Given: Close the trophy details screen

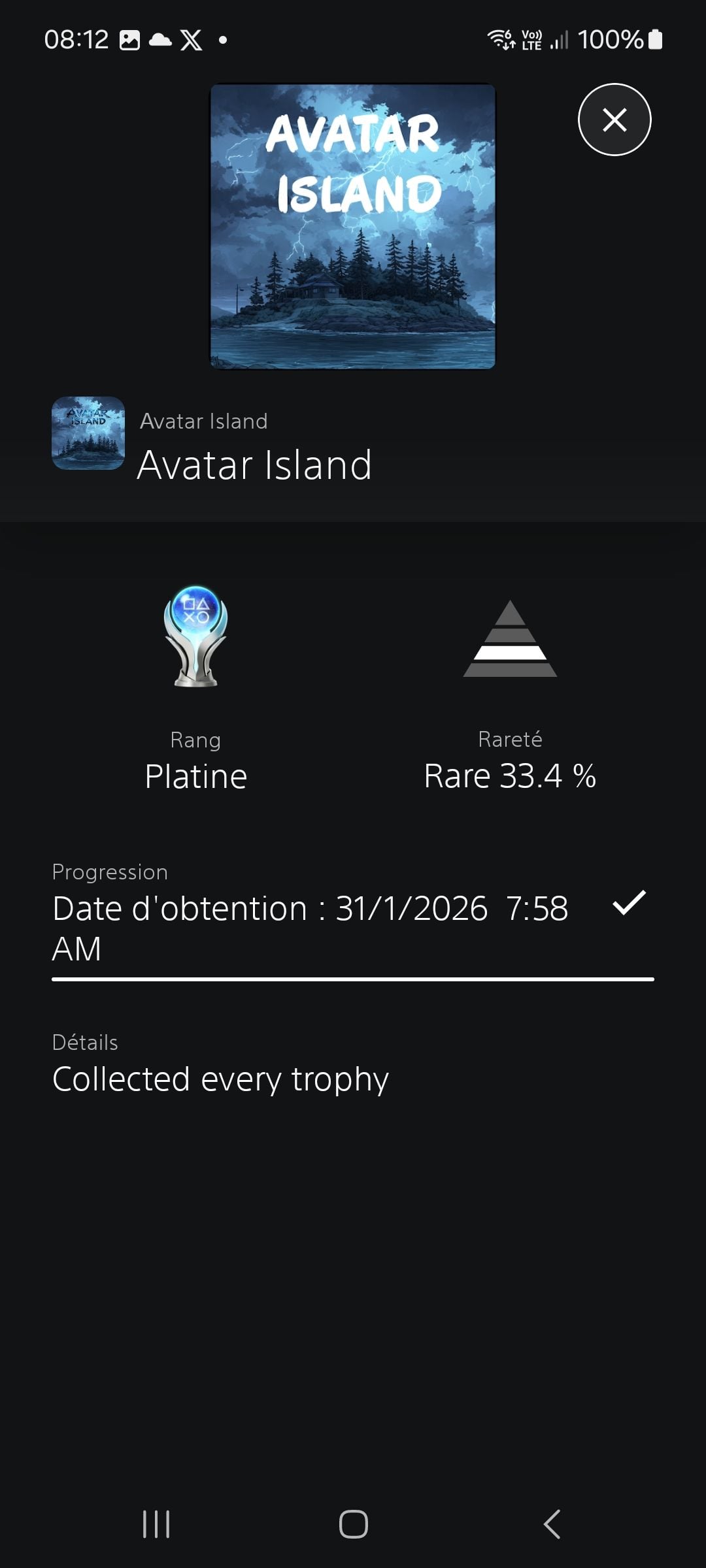Looking at the screenshot, I should tap(614, 120).
